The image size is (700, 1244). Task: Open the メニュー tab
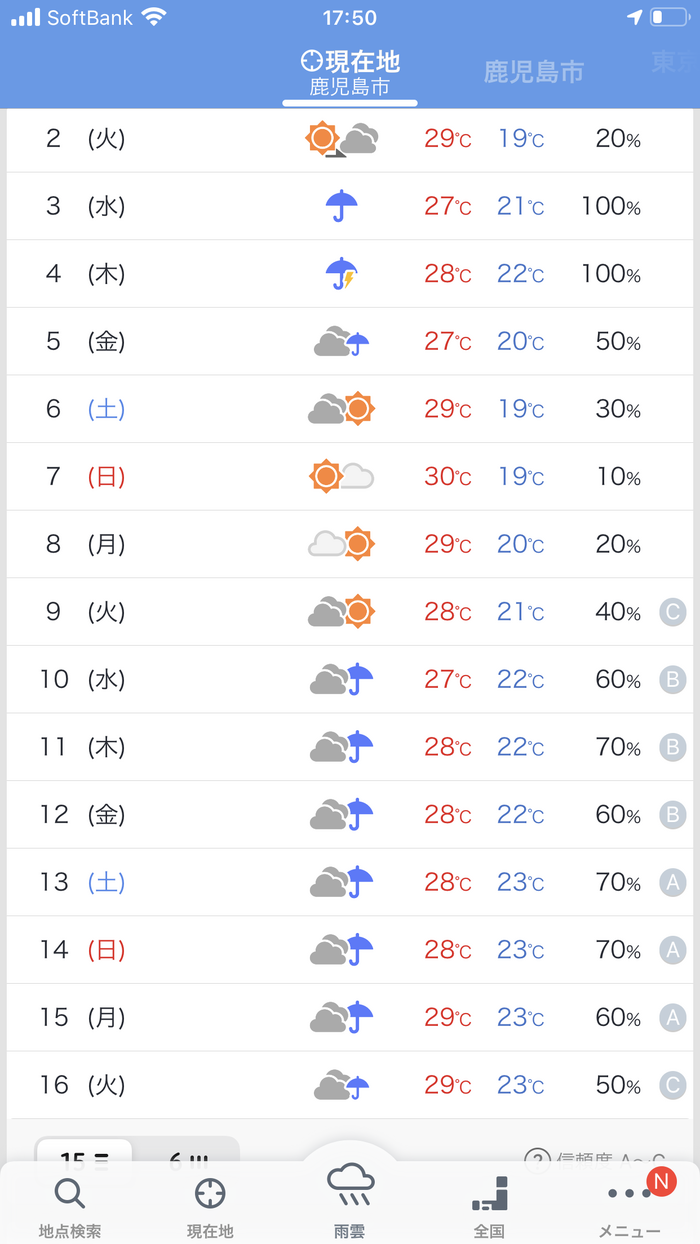coord(629,1207)
